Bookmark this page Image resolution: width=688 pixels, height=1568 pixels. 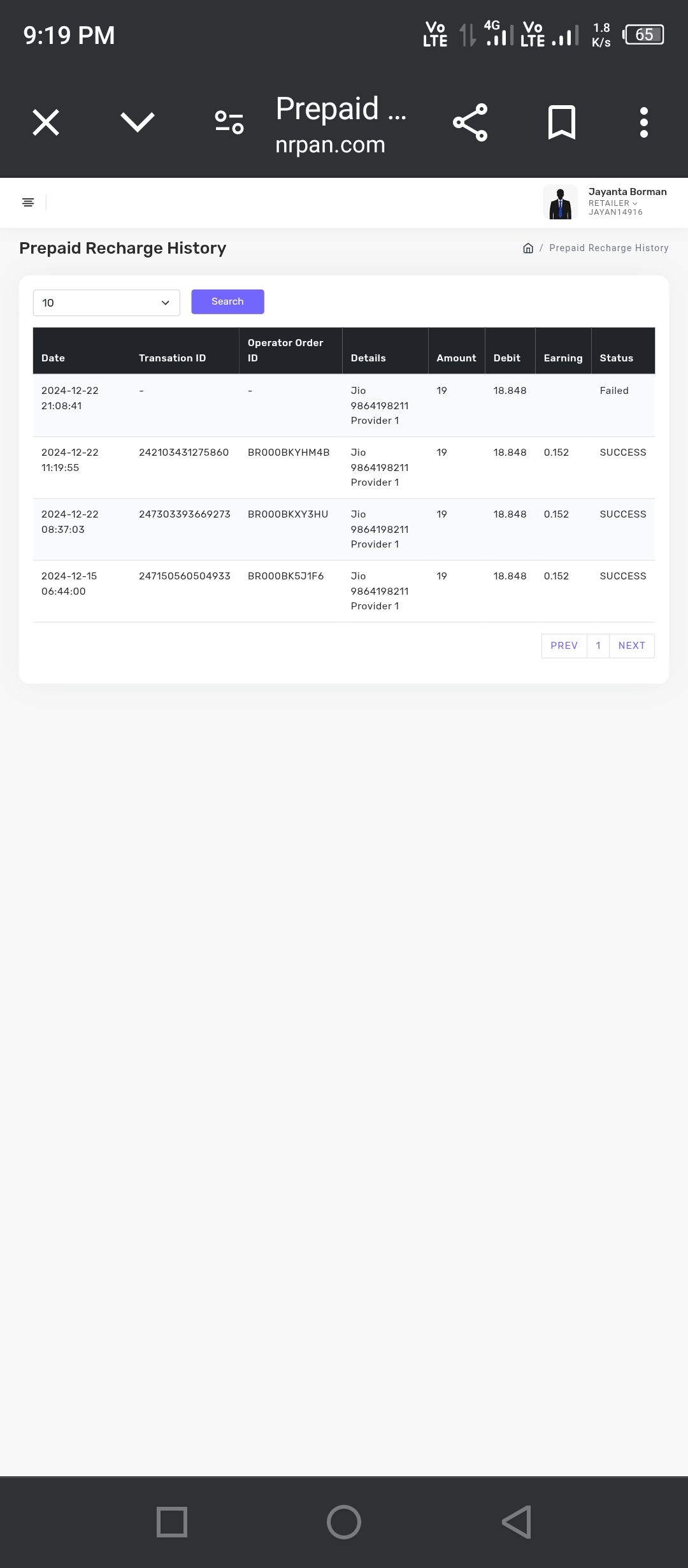pyautogui.click(x=561, y=122)
